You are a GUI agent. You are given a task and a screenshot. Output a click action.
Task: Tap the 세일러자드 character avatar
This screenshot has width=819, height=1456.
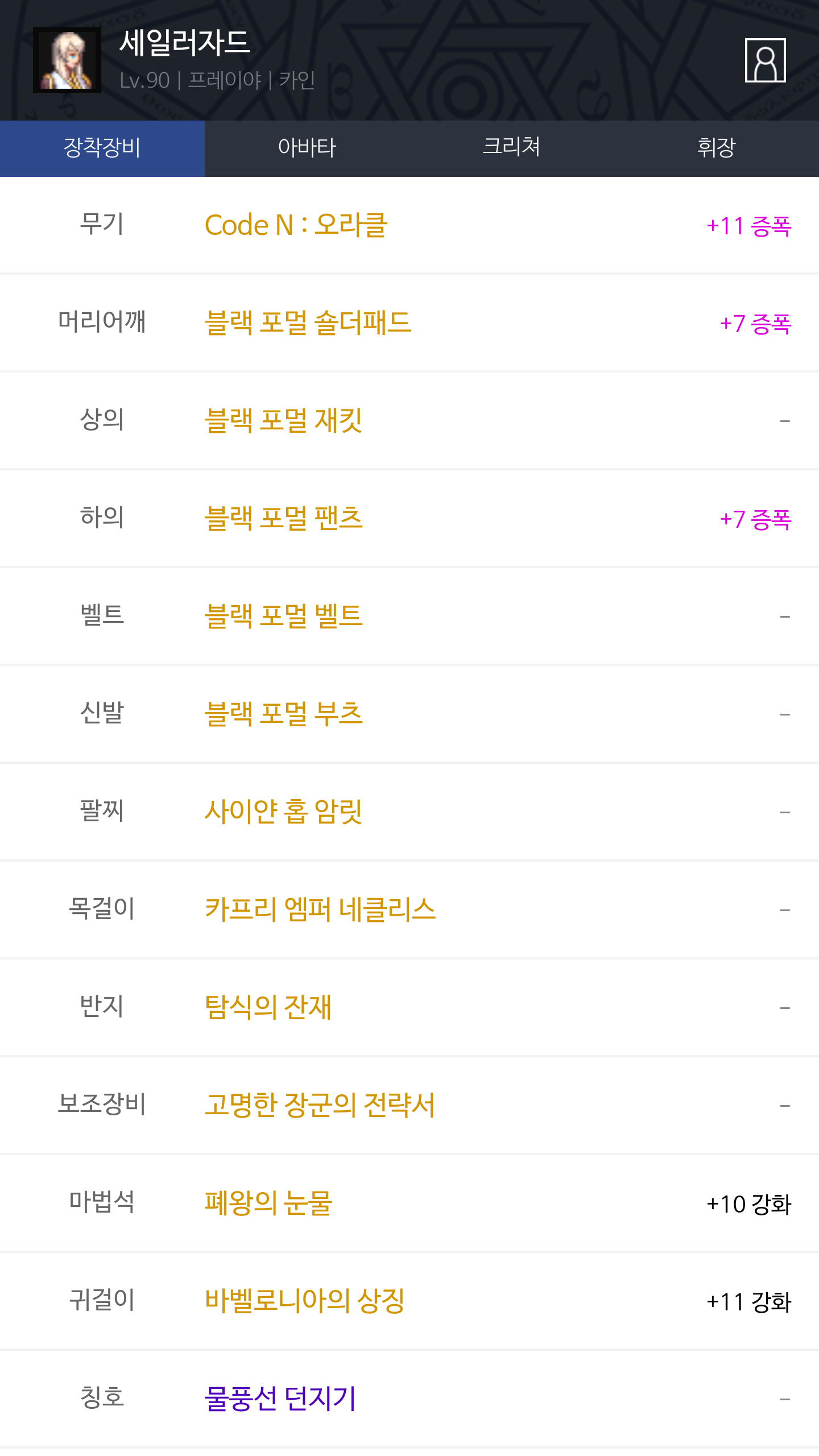[67, 60]
